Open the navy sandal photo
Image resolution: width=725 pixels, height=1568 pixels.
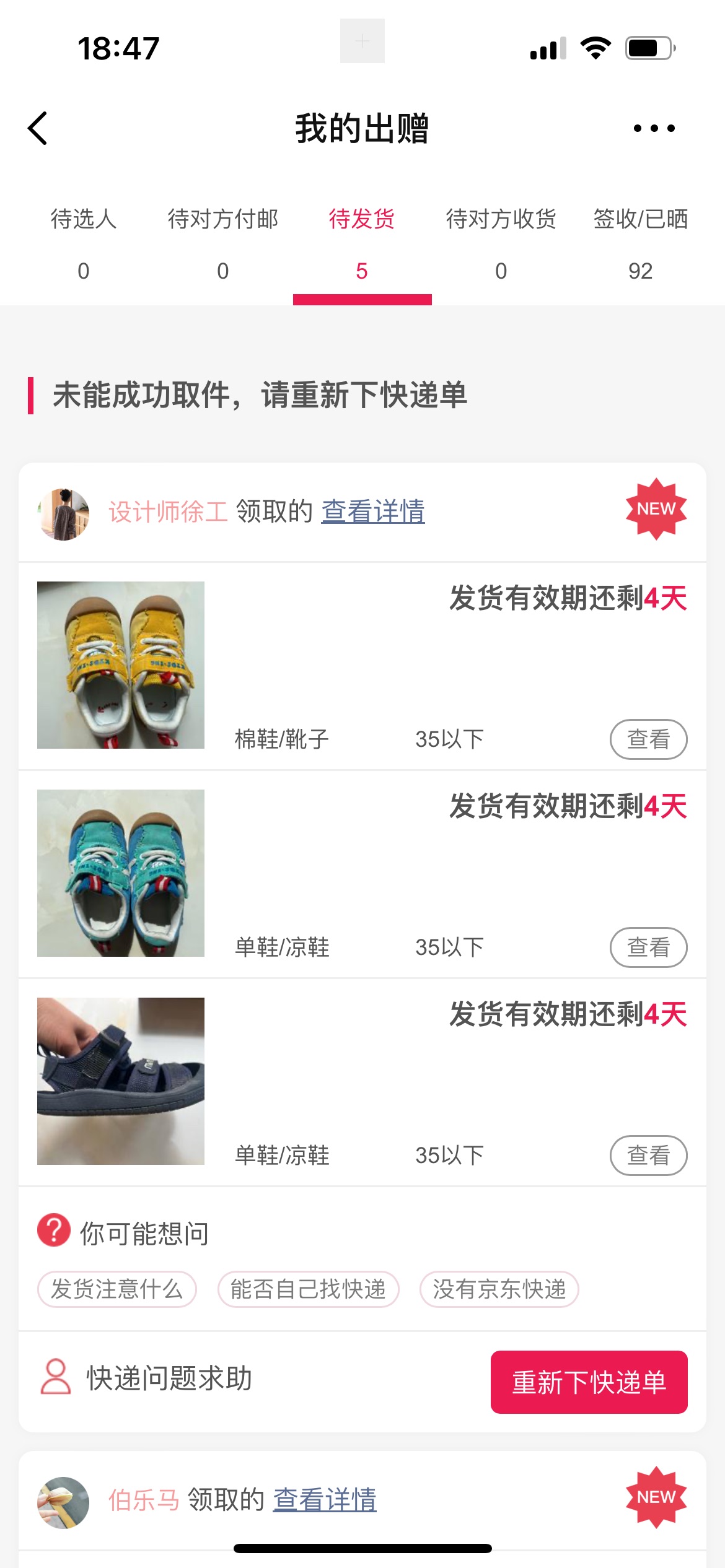click(121, 1081)
